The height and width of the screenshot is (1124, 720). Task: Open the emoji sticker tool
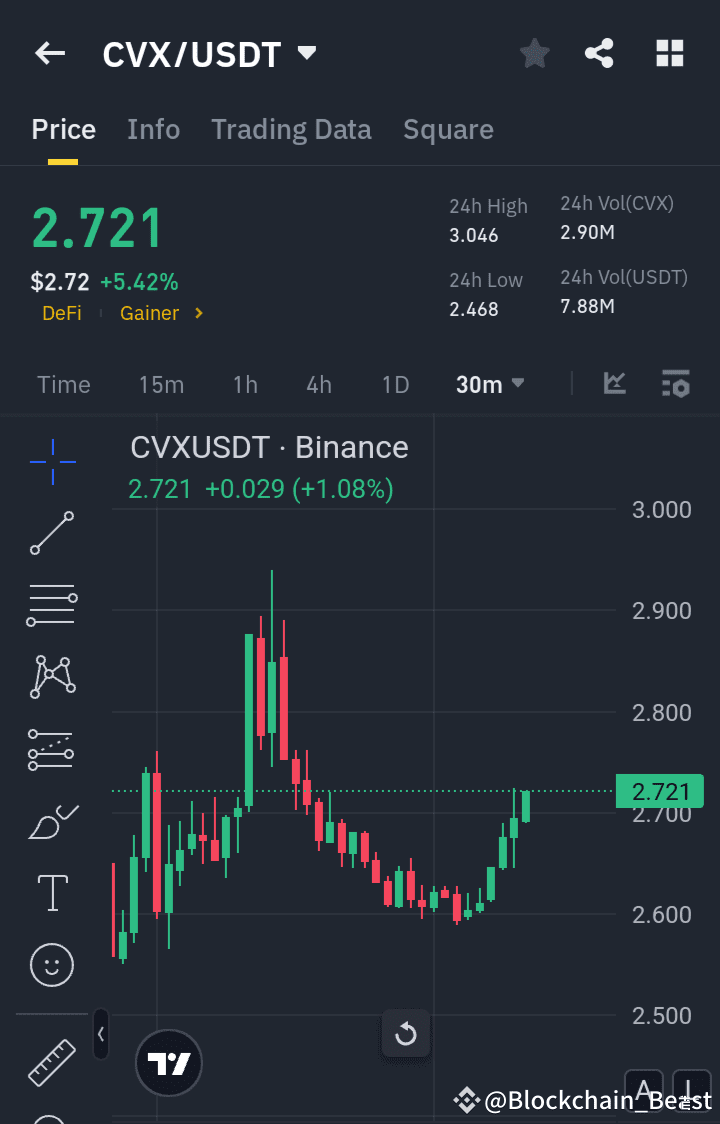pyautogui.click(x=52, y=964)
